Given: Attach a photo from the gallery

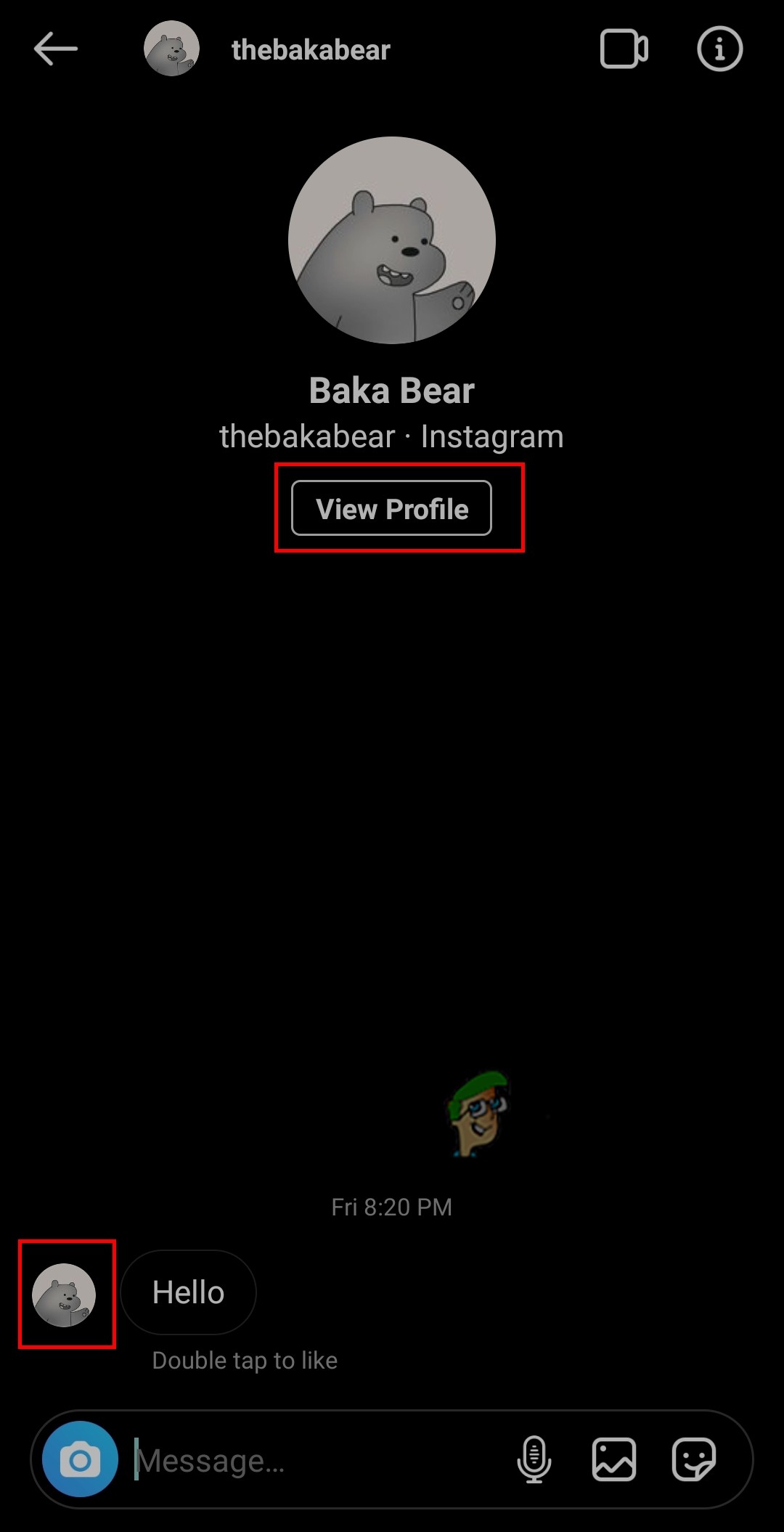Looking at the screenshot, I should (x=614, y=1459).
